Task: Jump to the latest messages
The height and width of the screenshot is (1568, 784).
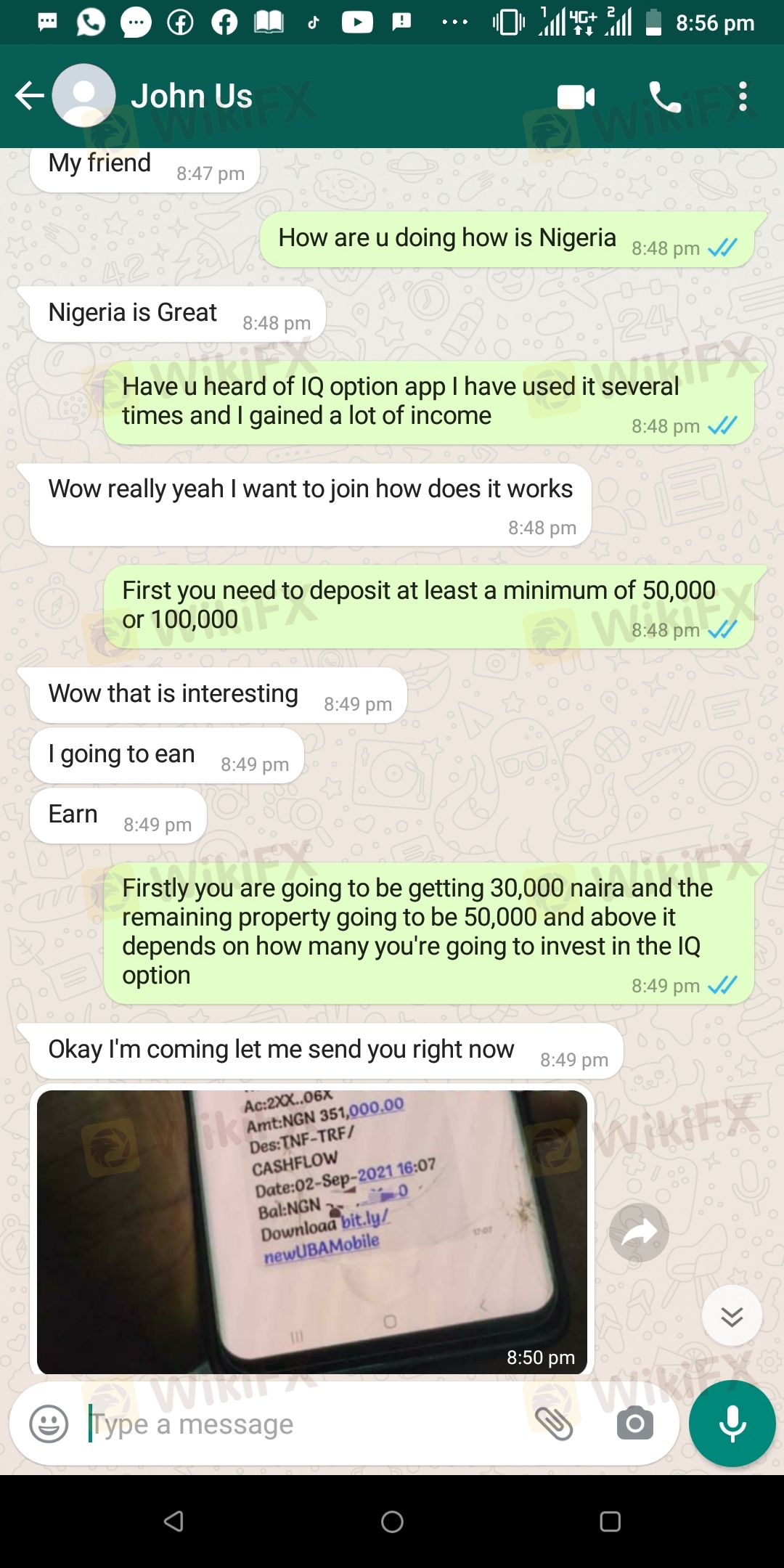Action: pyautogui.click(x=732, y=1315)
